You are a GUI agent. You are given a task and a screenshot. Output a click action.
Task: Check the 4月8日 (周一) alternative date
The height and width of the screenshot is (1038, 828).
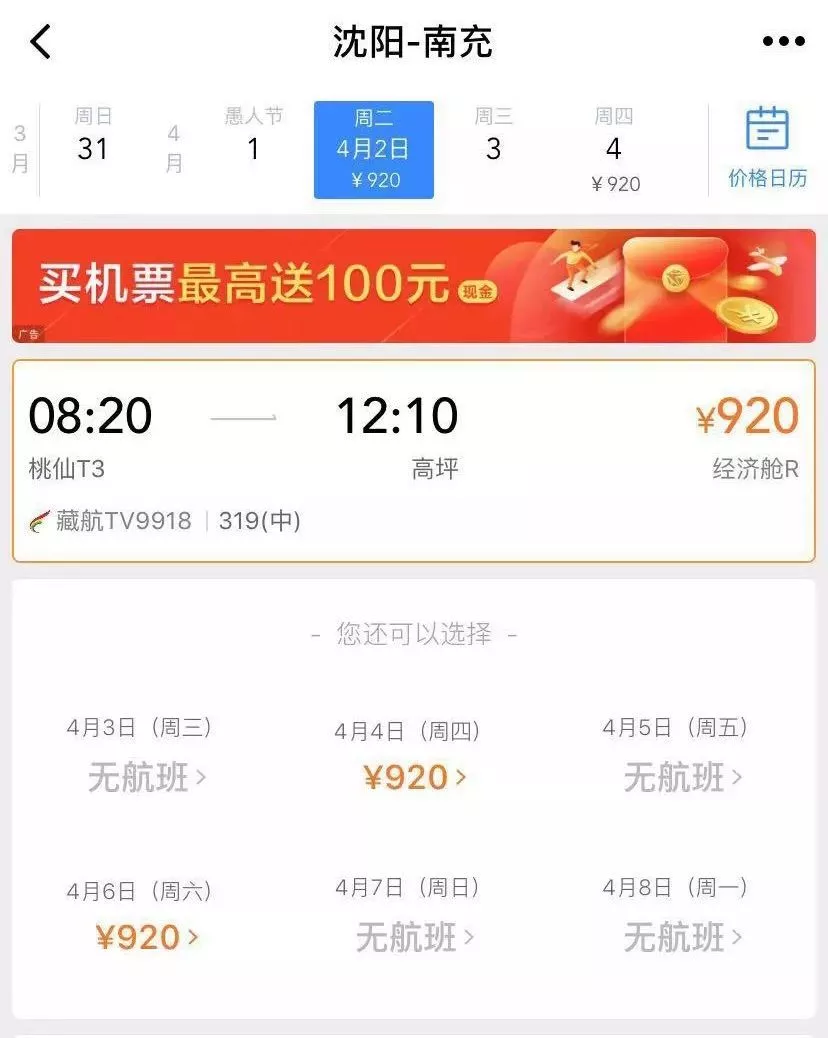tap(682, 917)
